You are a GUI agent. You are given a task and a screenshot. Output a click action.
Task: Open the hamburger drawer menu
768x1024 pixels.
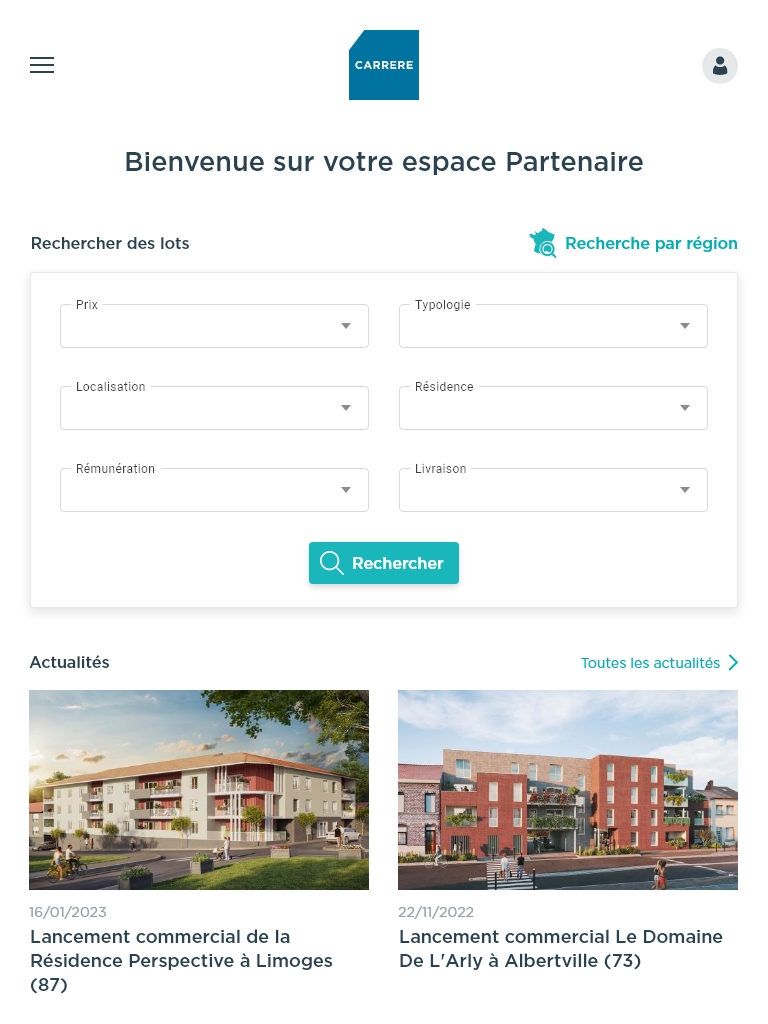tap(42, 66)
